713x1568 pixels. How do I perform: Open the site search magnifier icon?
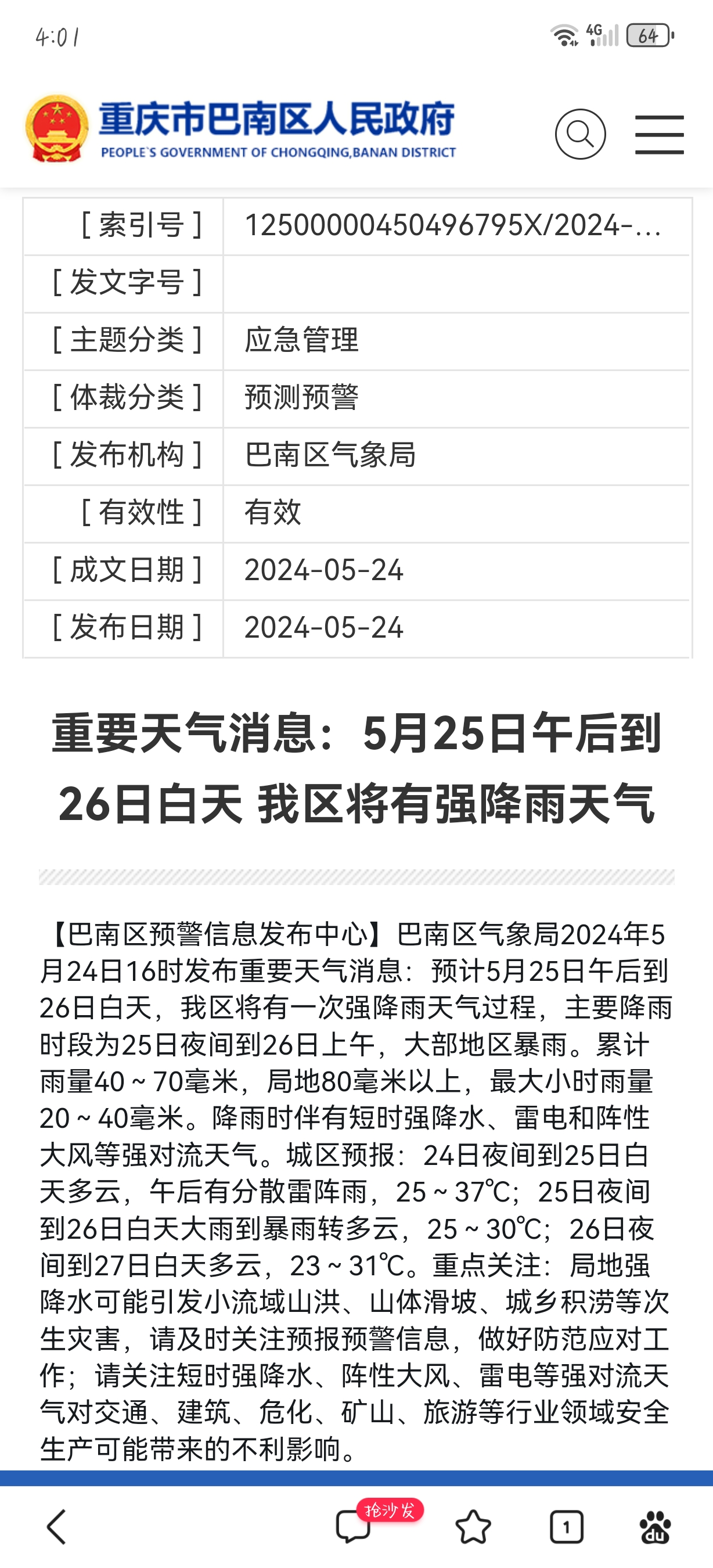click(x=580, y=134)
